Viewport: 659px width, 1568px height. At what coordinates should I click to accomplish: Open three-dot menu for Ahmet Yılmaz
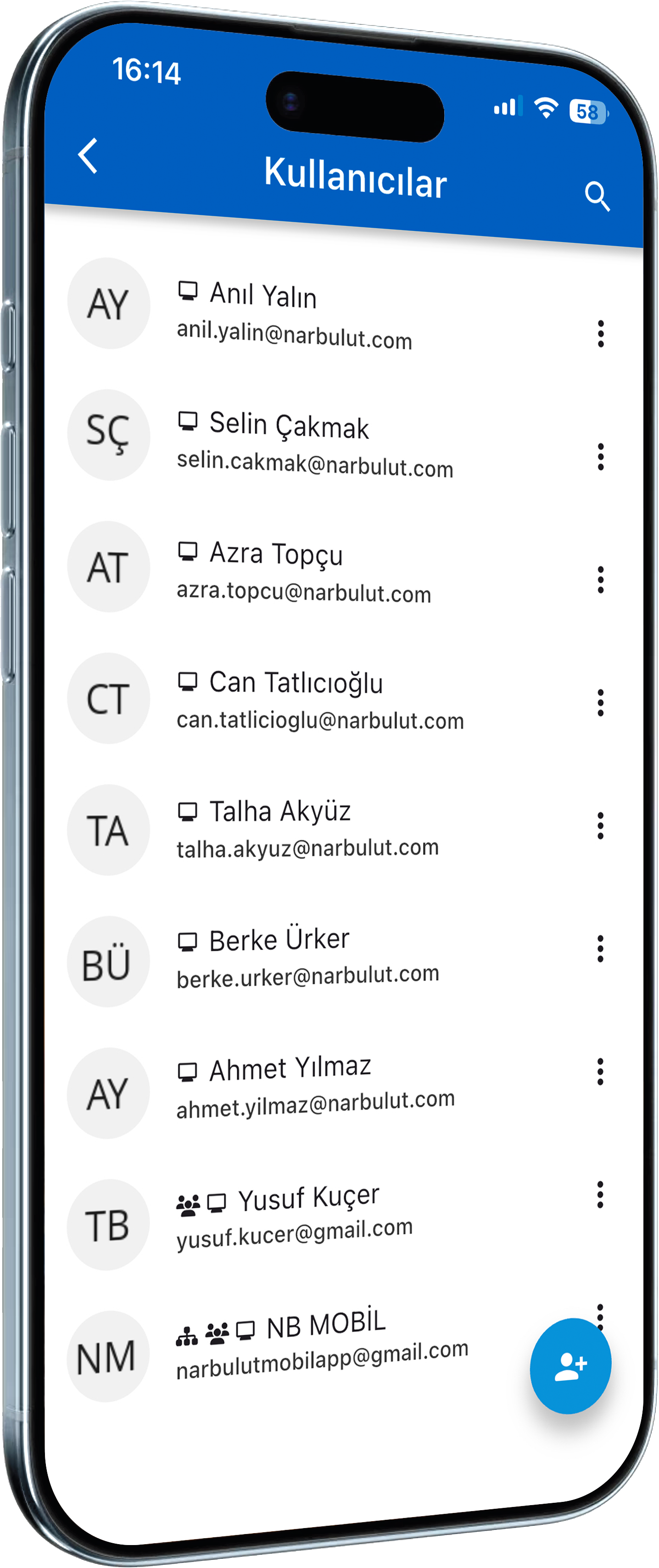pos(601,1071)
